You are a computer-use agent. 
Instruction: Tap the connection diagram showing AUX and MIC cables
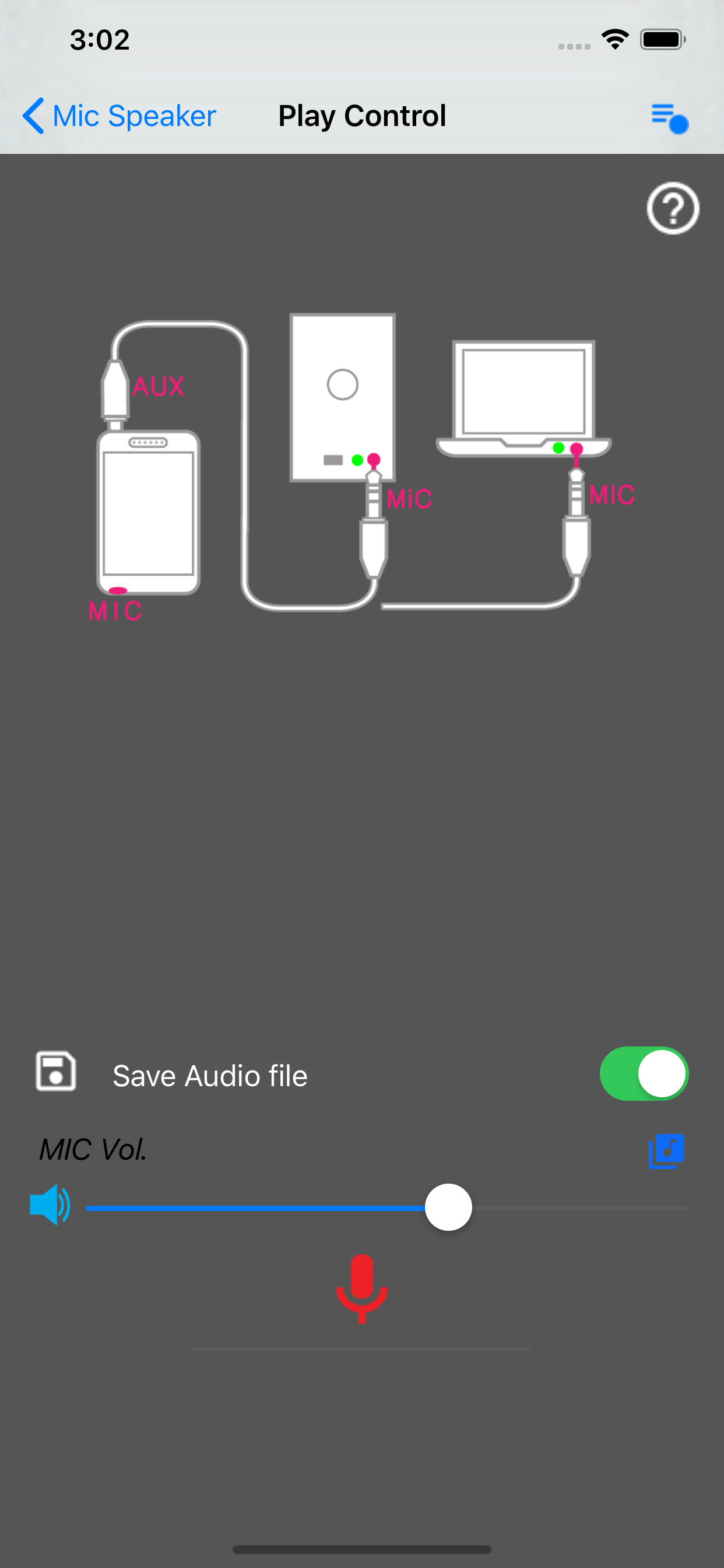pos(347,463)
